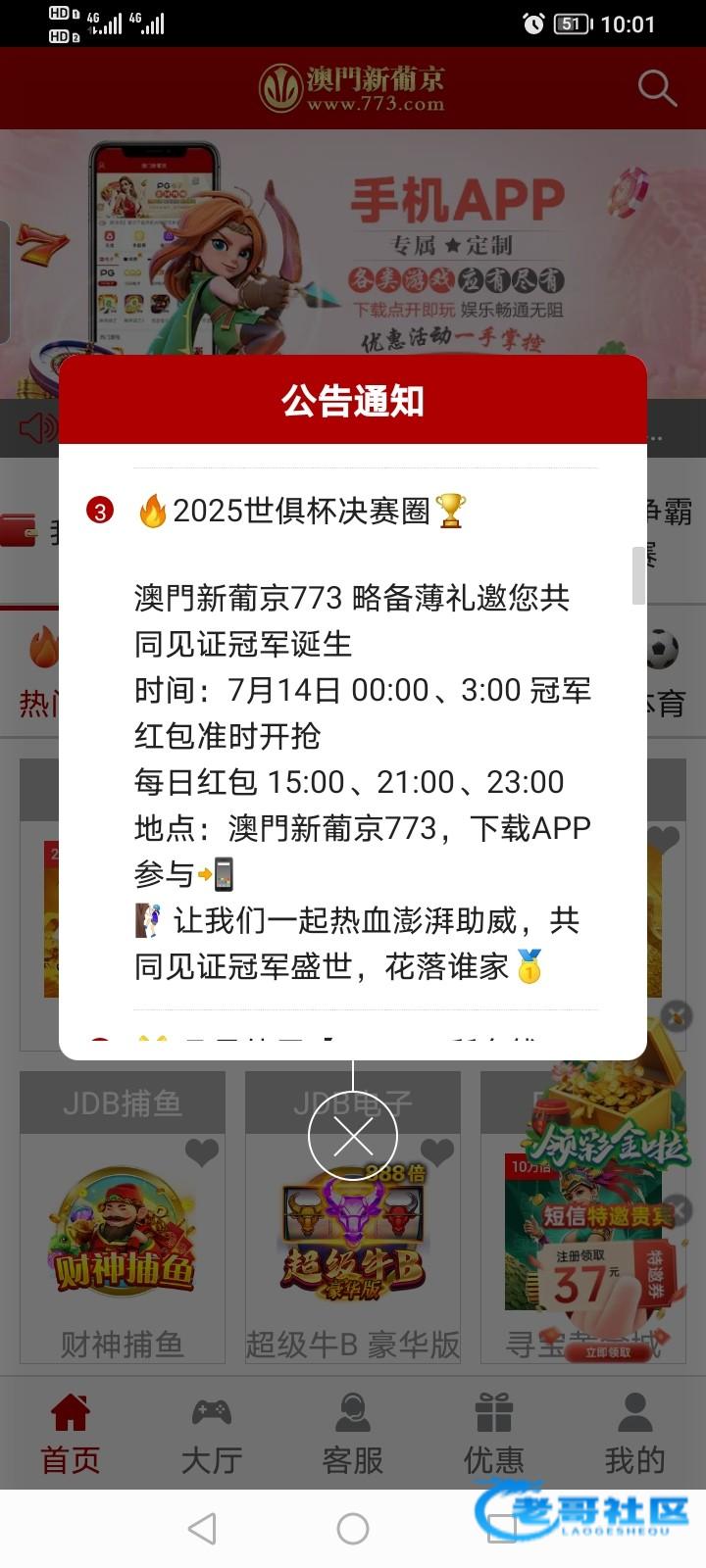
Task: Tap the system back button
Action: point(202,1528)
